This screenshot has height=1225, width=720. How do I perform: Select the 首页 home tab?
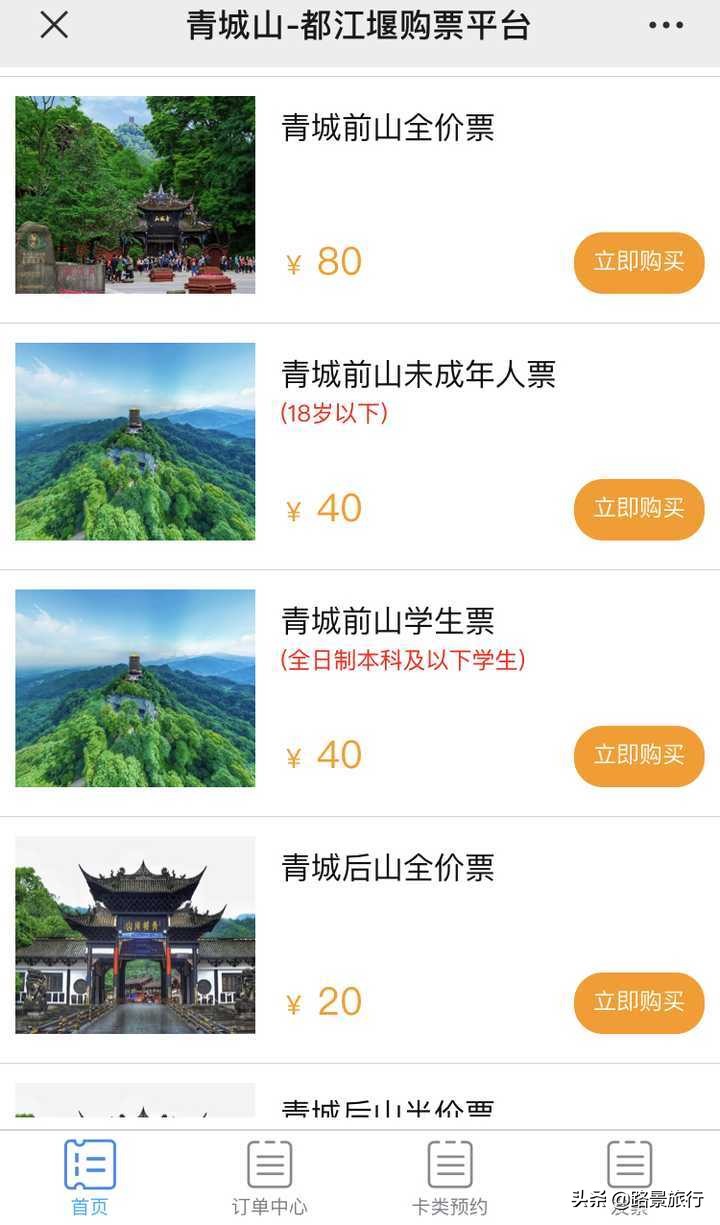(90, 1177)
